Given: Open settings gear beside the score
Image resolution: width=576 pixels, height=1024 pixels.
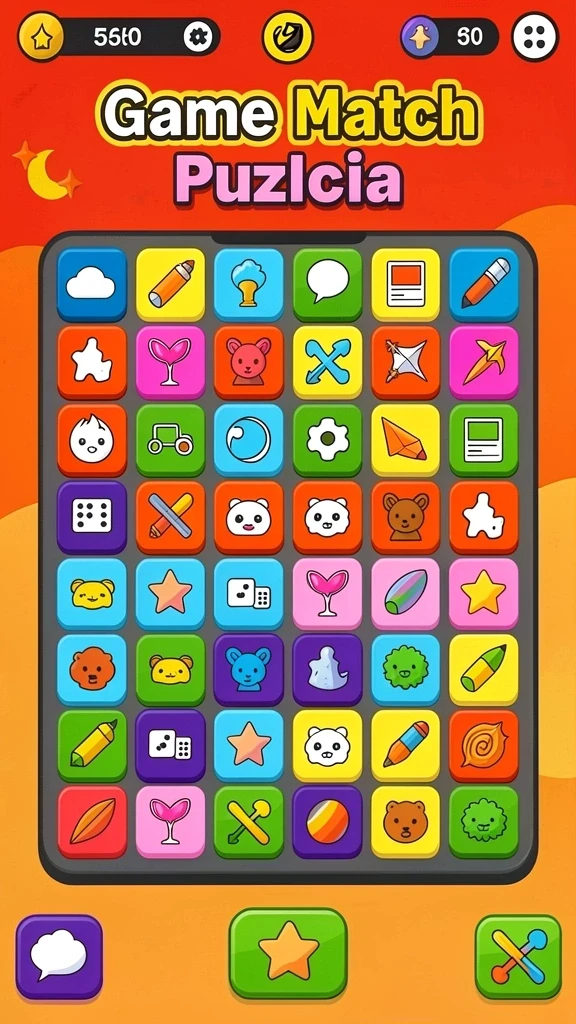Looking at the screenshot, I should click(x=197, y=37).
